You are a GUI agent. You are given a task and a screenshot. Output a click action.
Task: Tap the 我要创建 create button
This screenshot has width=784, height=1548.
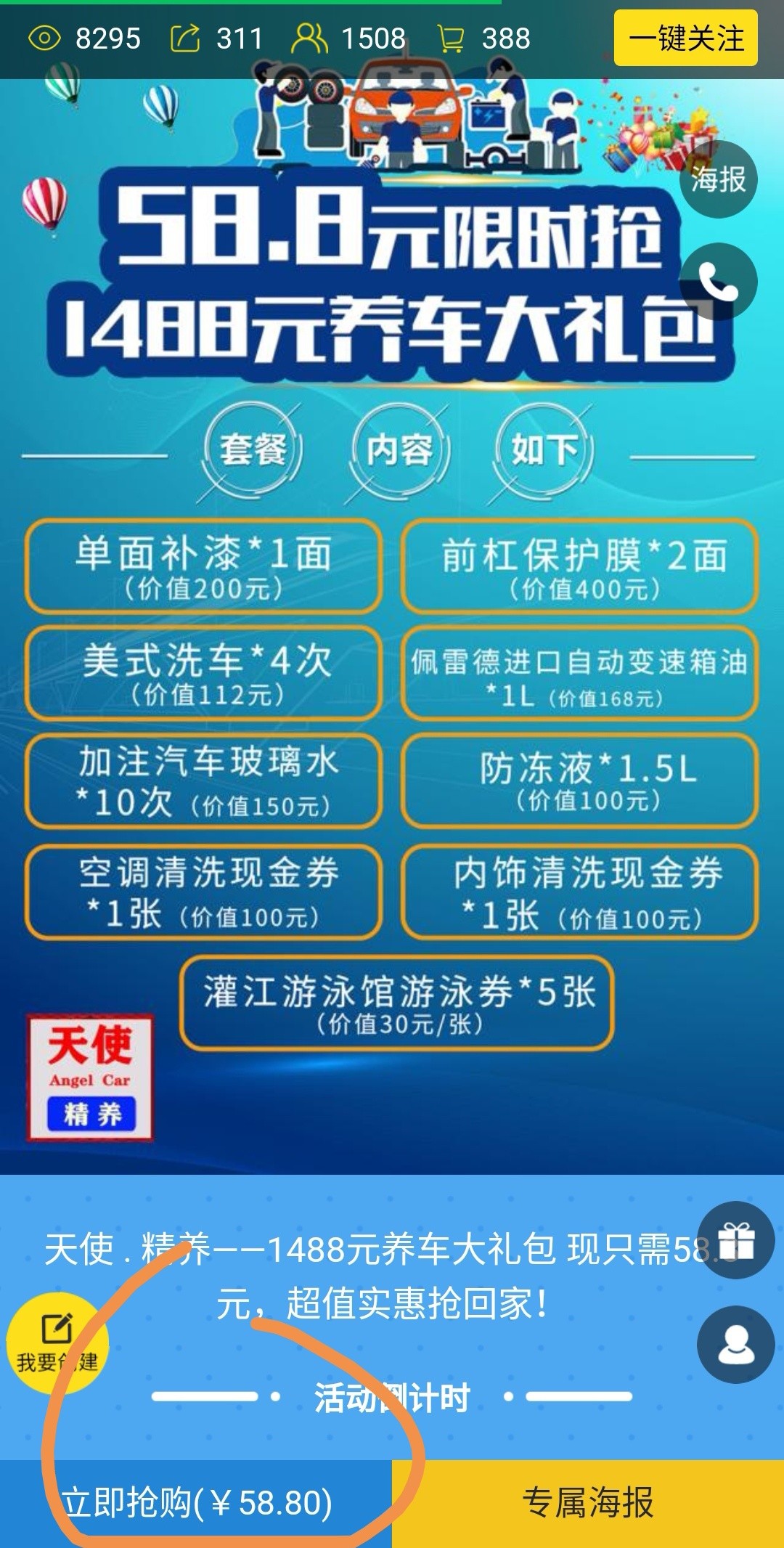(x=57, y=1343)
